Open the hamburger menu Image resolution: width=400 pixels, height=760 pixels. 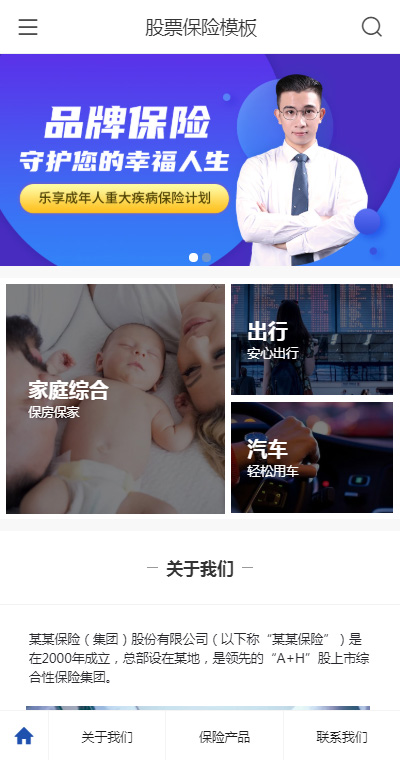pos(28,27)
